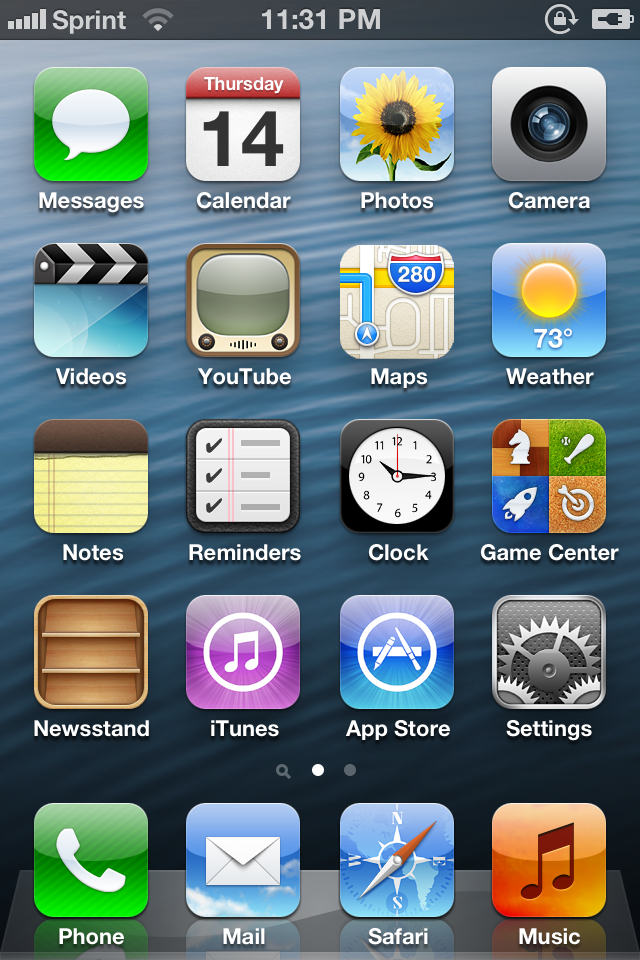This screenshot has width=640, height=960.
Task: Tap the second page indicator dot
Action: 350,770
